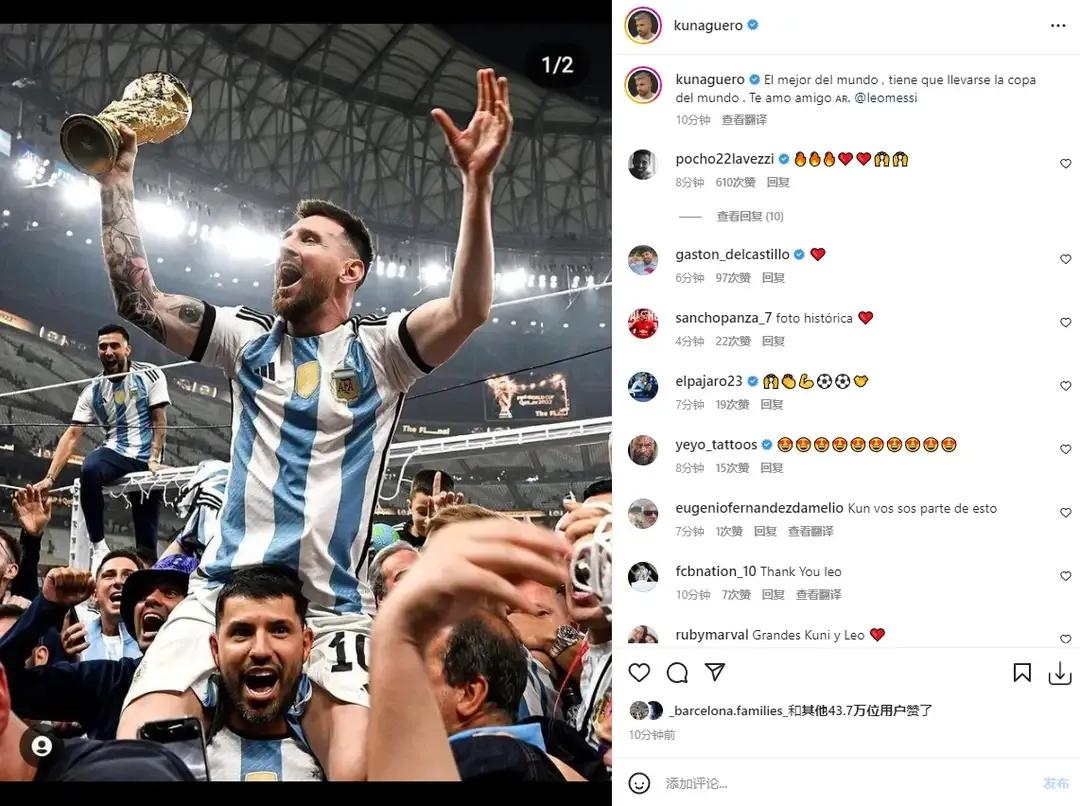
Task: Like this post with the heart icon
Action: pyautogui.click(x=640, y=672)
